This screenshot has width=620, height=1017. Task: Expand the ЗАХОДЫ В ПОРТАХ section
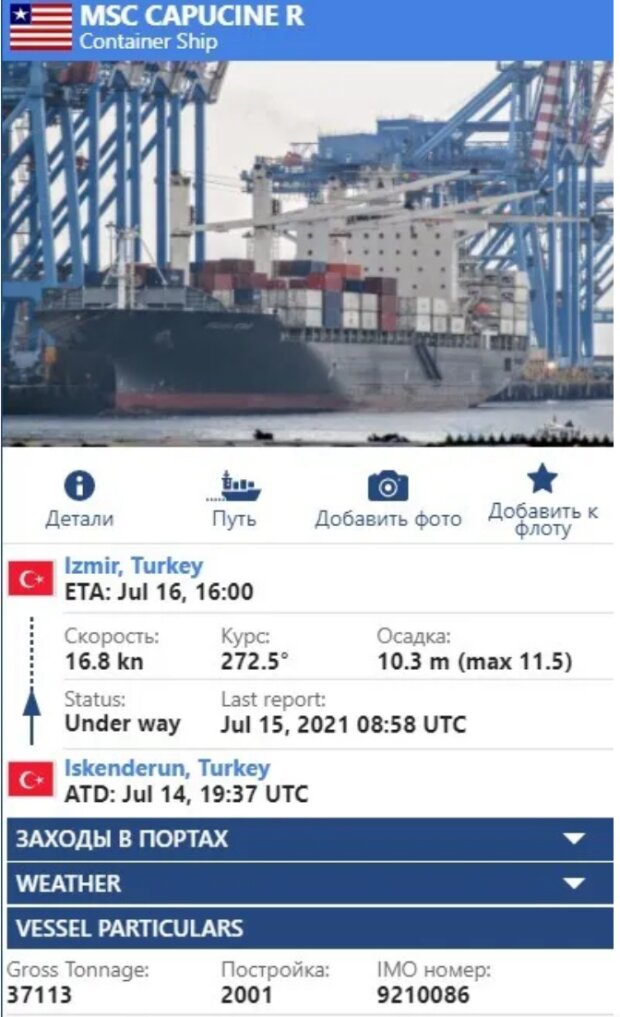pos(310,839)
